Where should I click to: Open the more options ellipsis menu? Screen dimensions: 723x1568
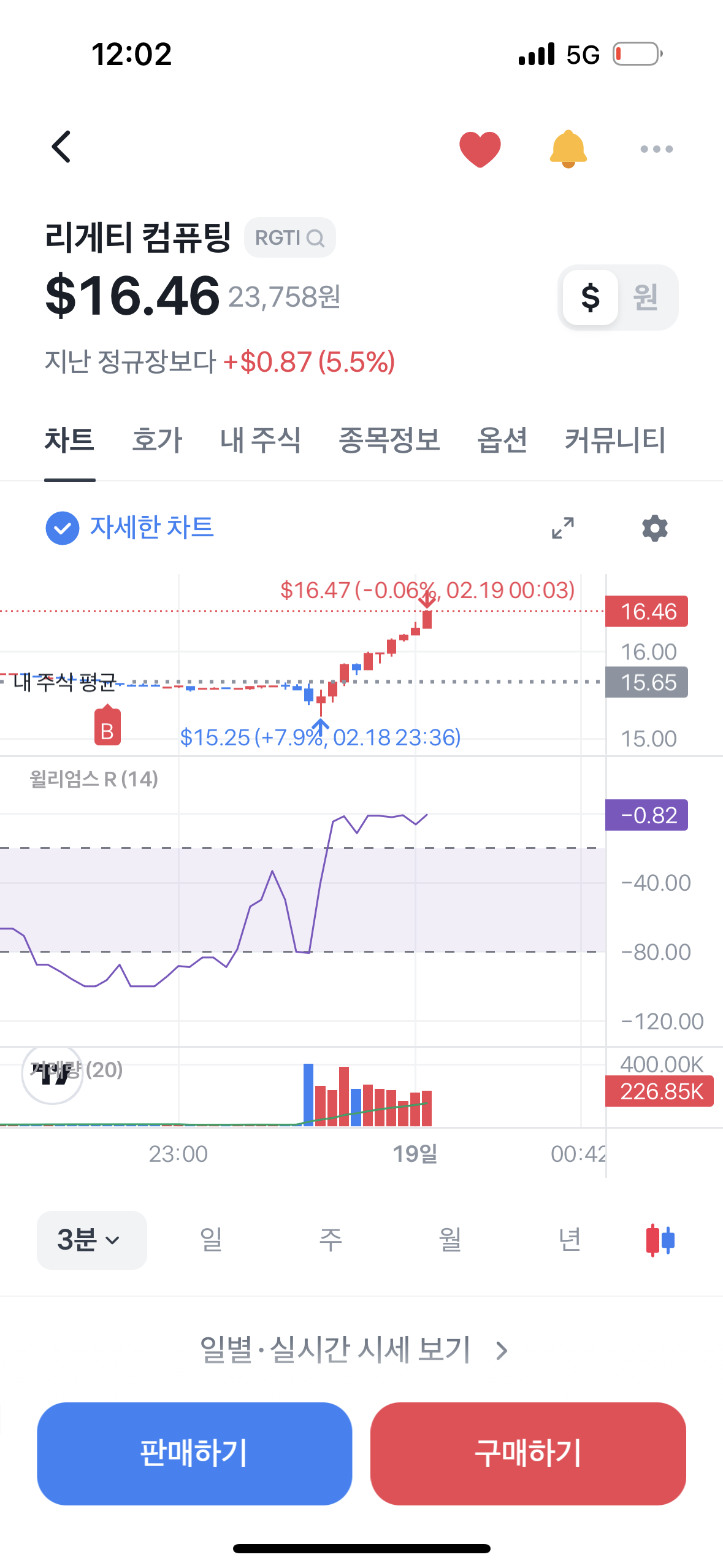[654, 147]
